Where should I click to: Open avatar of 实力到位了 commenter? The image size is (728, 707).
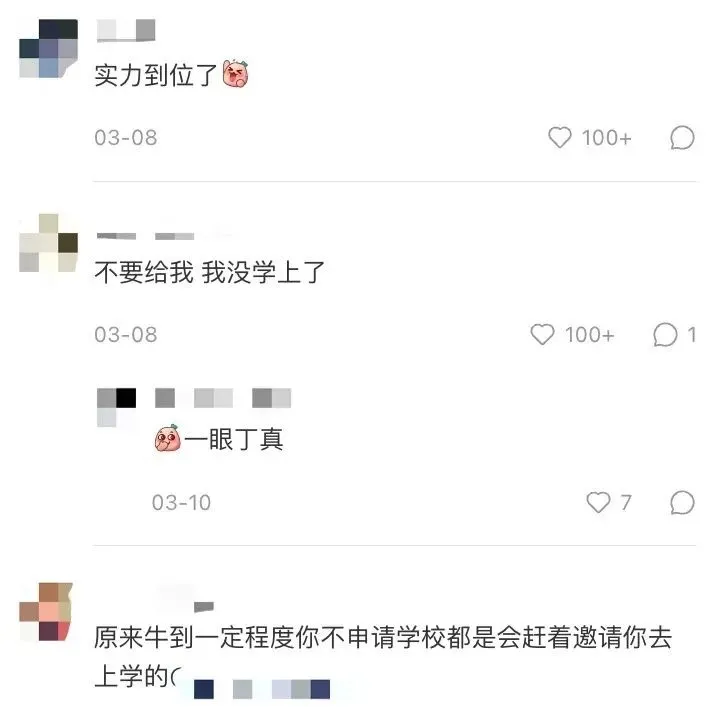[48, 48]
